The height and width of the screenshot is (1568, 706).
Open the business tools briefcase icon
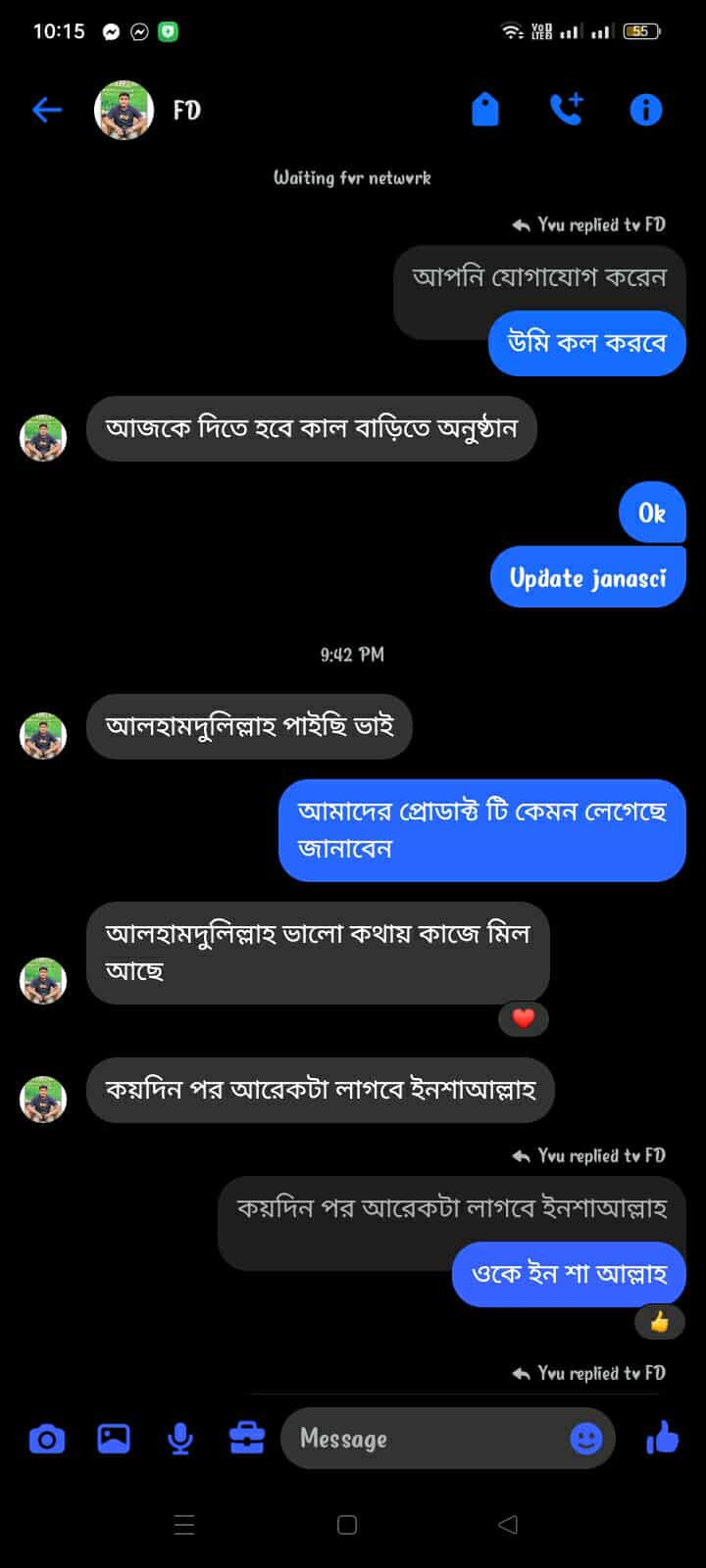[x=246, y=1439]
